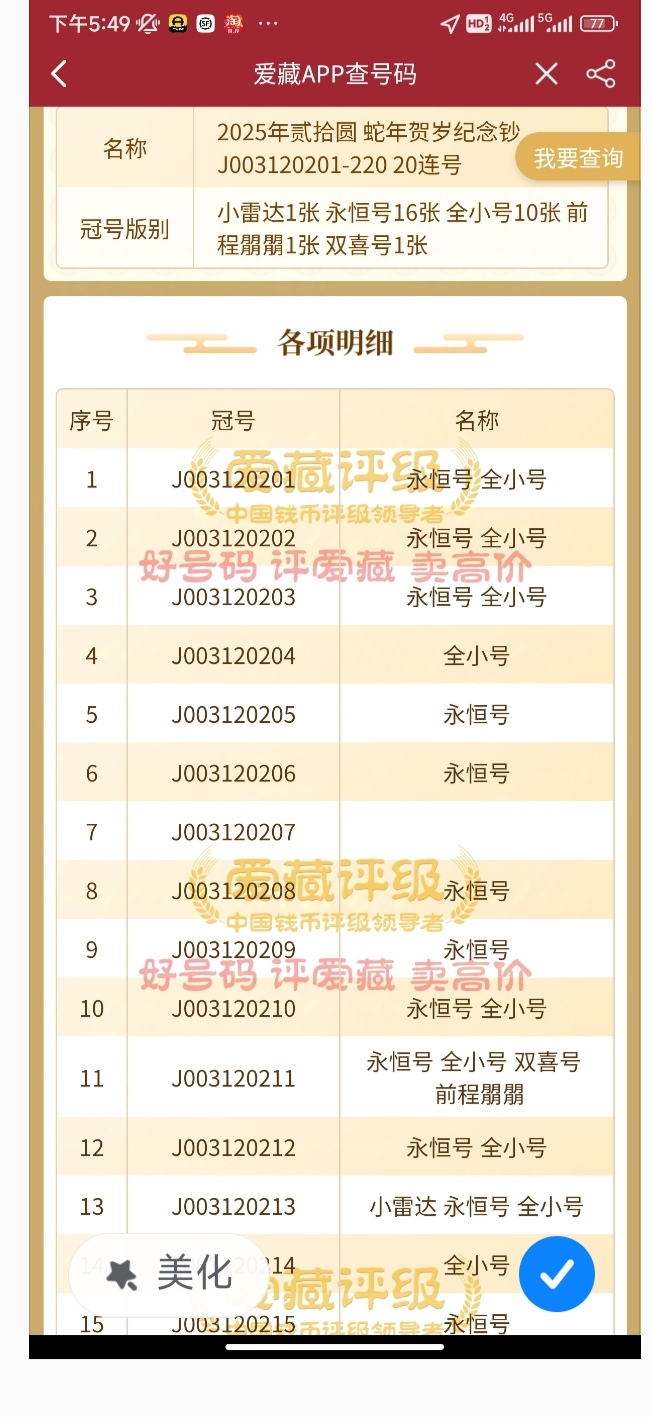This screenshot has width=652, height=1417.
Task: Confirm with the blue checkmark button
Action: coord(557,1274)
